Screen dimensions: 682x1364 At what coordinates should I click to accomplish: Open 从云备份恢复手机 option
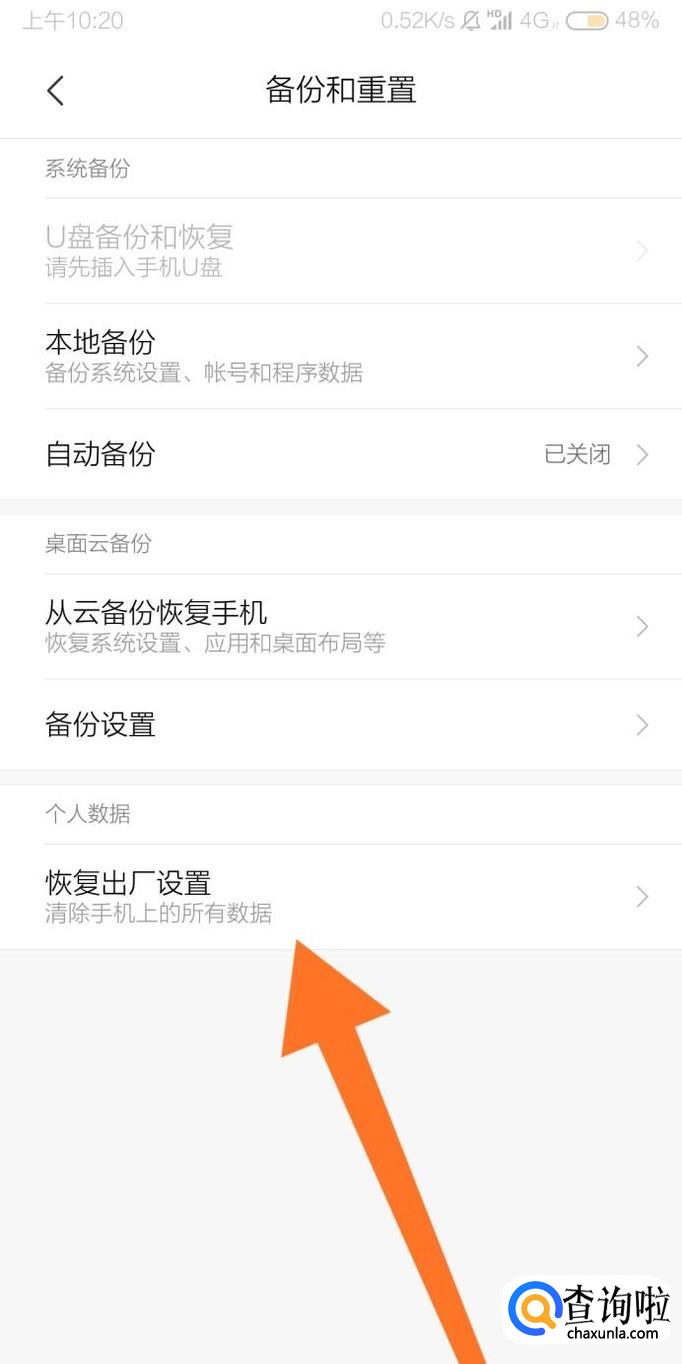(x=340, y=626)
